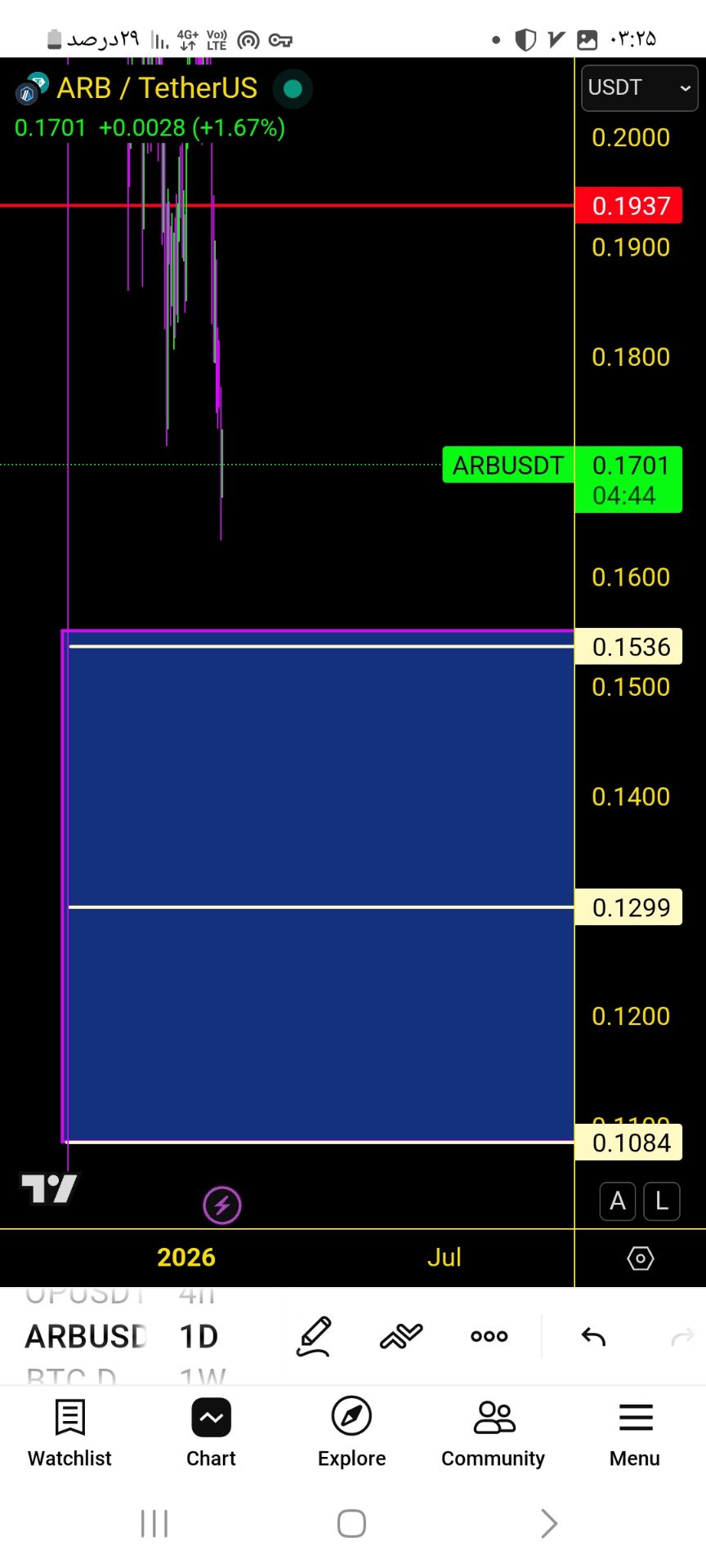Viewport: 706px width, 1568px height.
Task: Go to the Explore tab
Action: pyautogui.click(x=351, y=1433)
